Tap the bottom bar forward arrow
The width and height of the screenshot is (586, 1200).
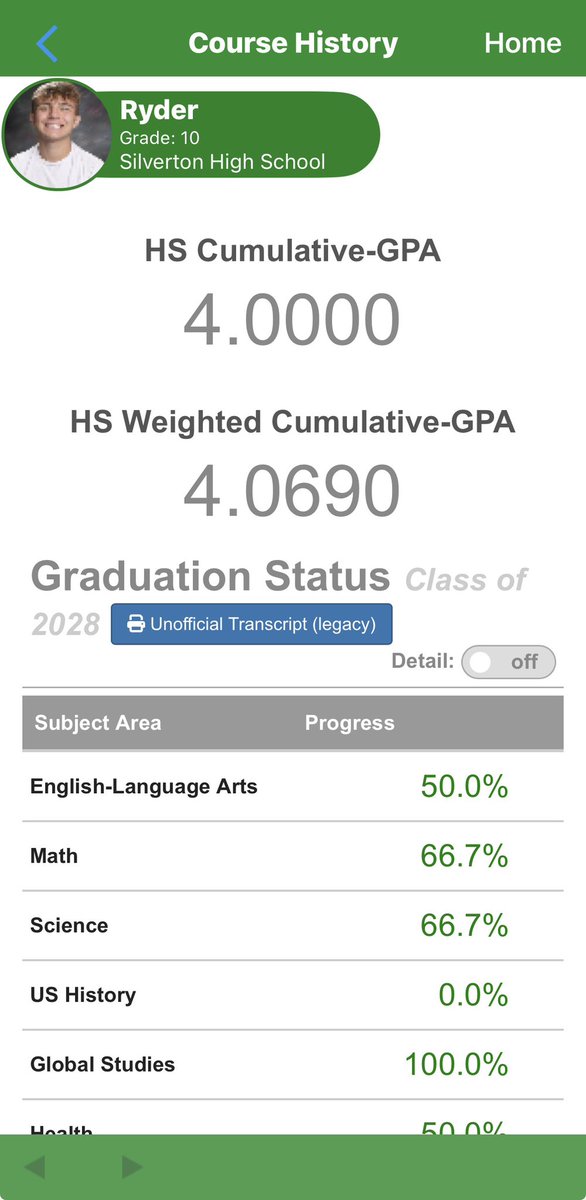pyautogui.click(x=133, y=1167)
